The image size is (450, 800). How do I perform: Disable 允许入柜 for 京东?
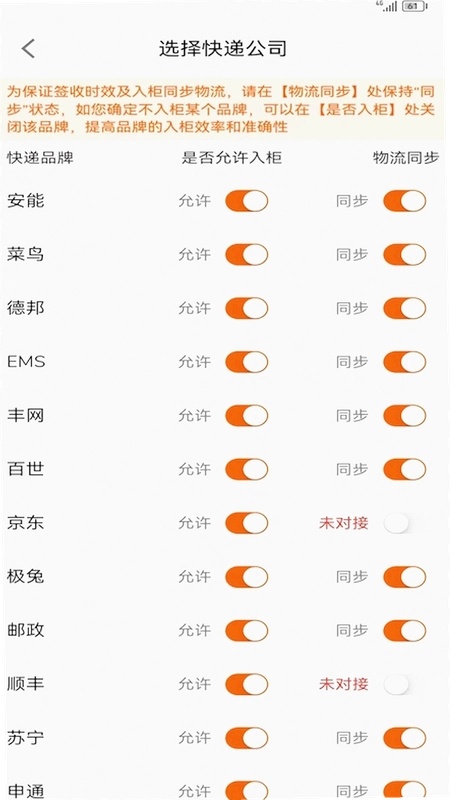[x=246, y=523]
